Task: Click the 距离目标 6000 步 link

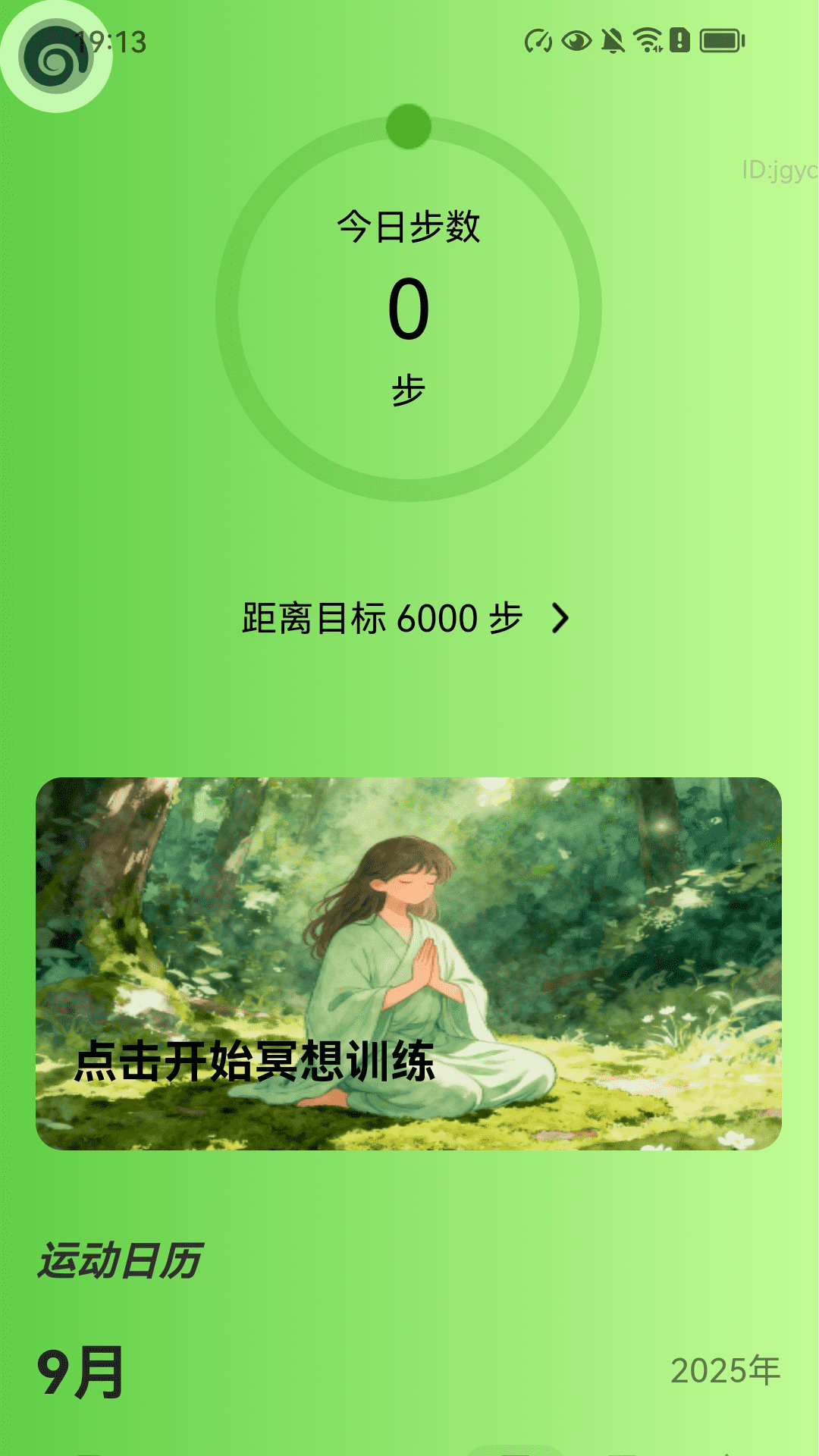Action: pyautogui.click(x=379, y=617)
